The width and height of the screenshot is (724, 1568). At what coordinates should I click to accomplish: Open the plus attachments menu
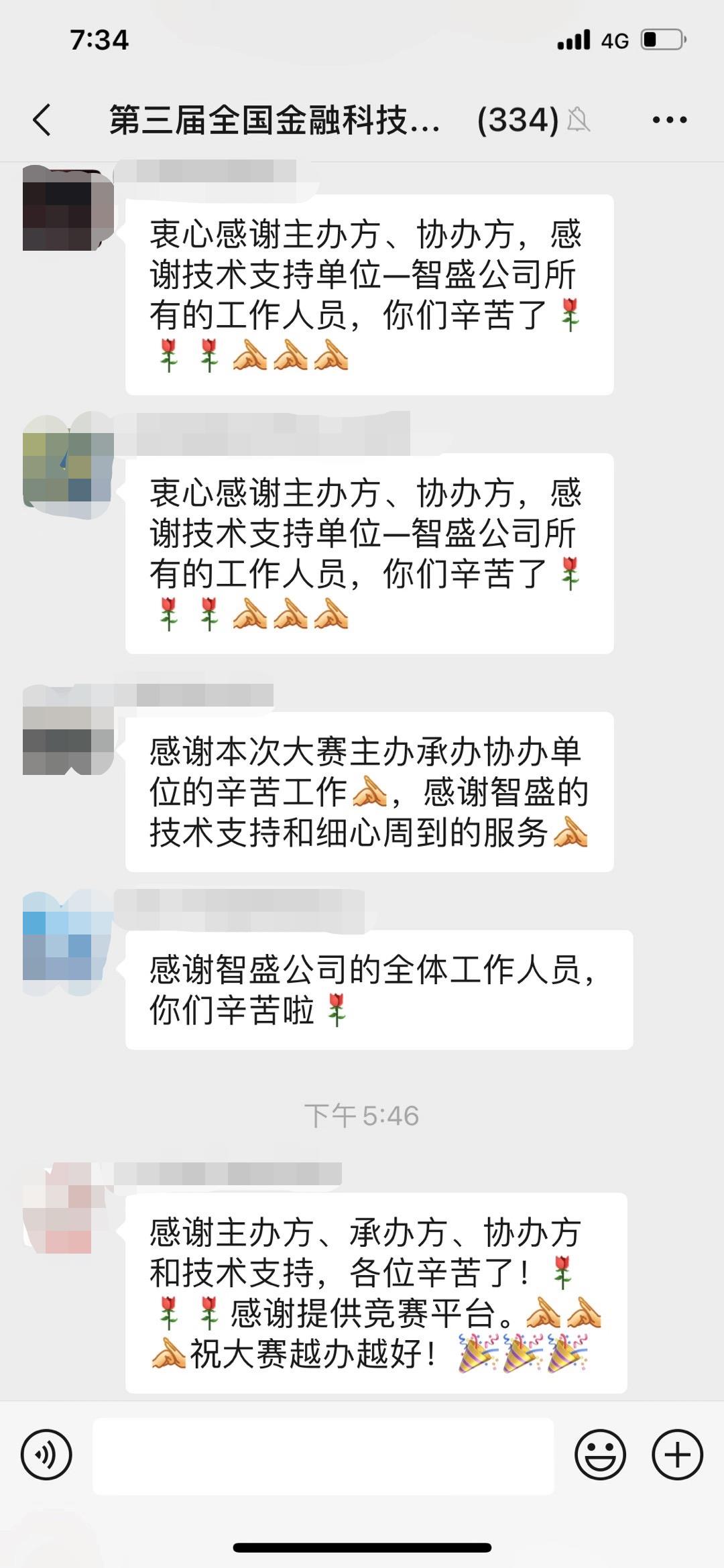(x=677, y=1454)
